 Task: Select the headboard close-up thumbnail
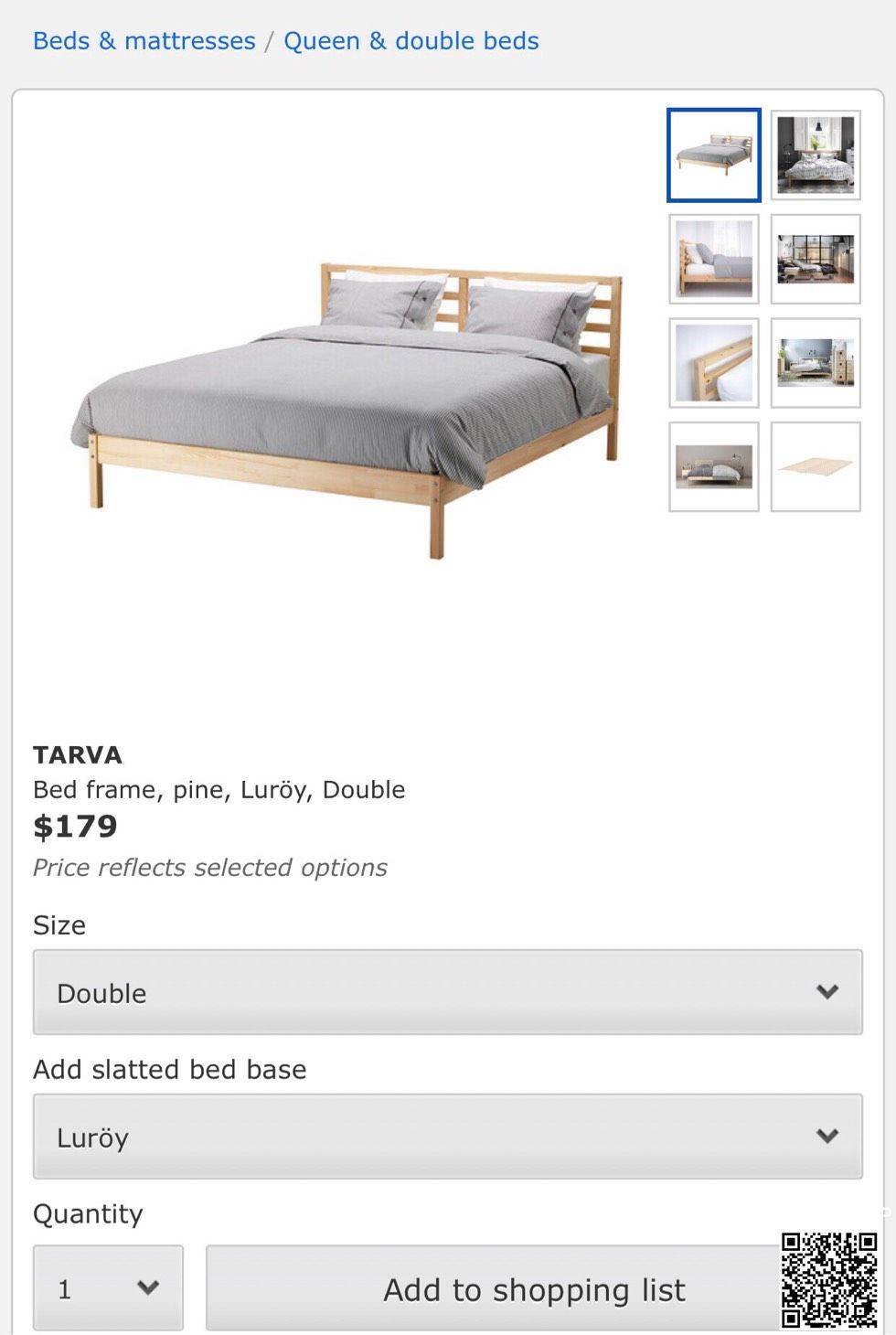point(714,363)
